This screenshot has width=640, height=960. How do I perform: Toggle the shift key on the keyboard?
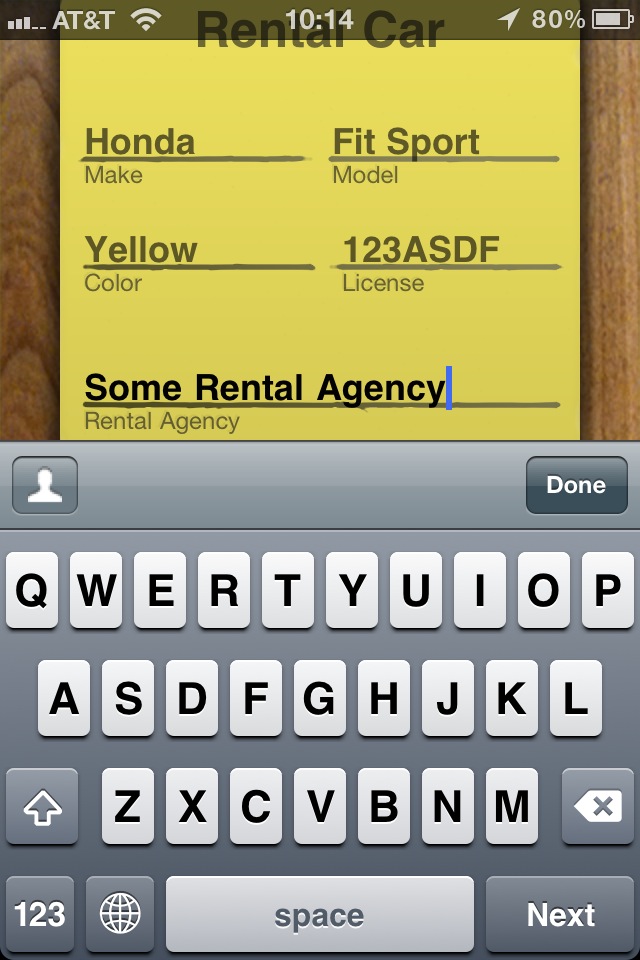point(42,806)
